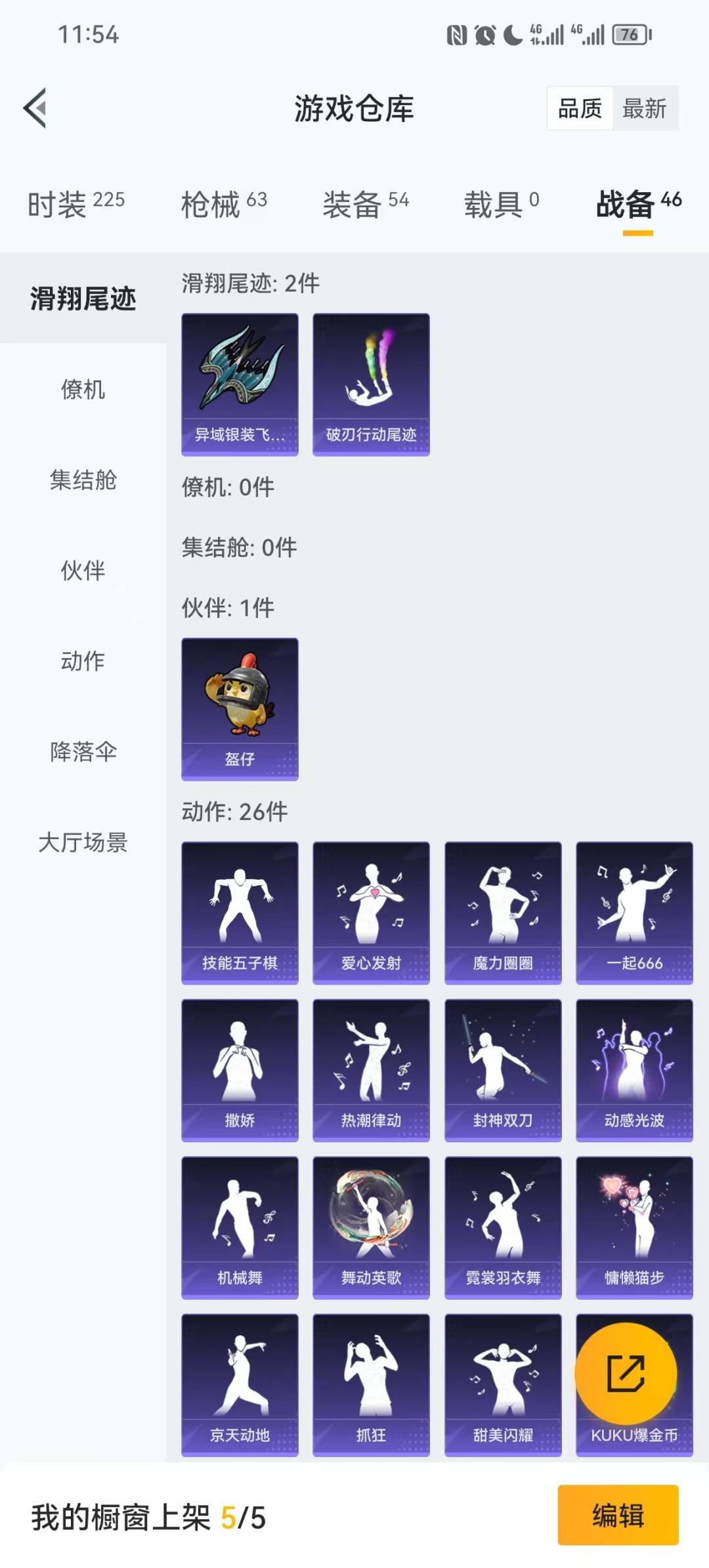The image size is (709, 1568).
Task: Open the 装备 tab
Action: [x=365, y=204]
